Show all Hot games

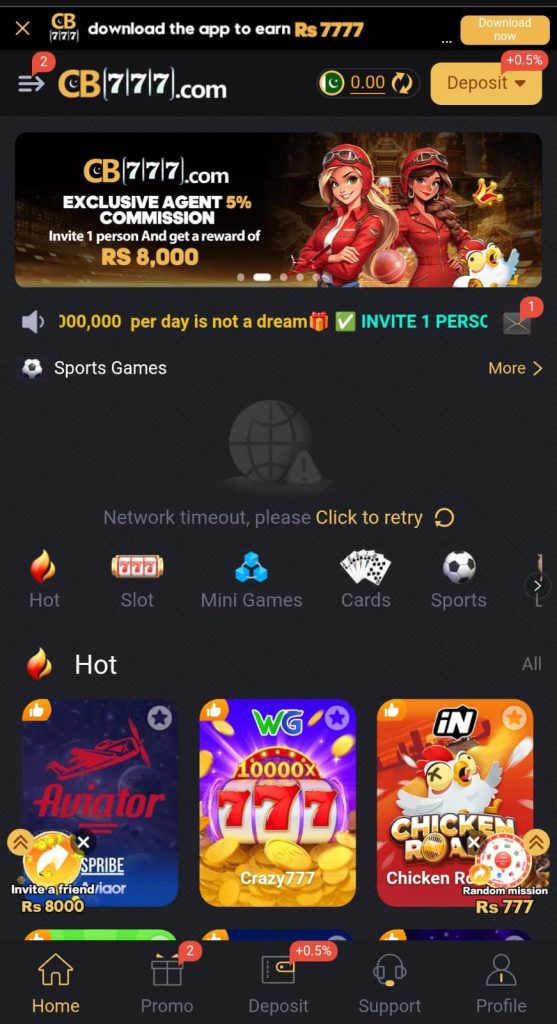pyautogui.click(x=532, y=664)
